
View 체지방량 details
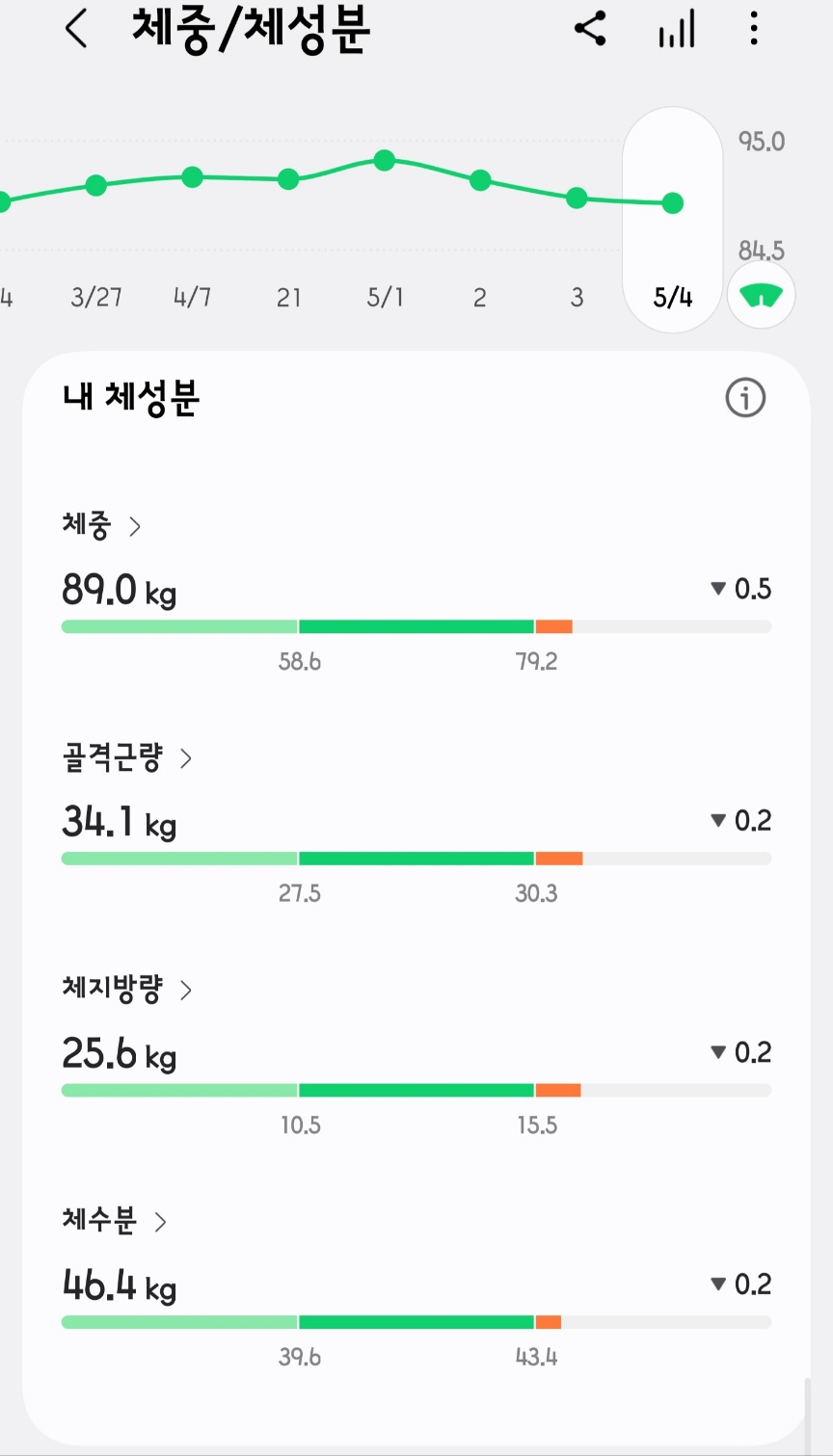click(126, 990)
